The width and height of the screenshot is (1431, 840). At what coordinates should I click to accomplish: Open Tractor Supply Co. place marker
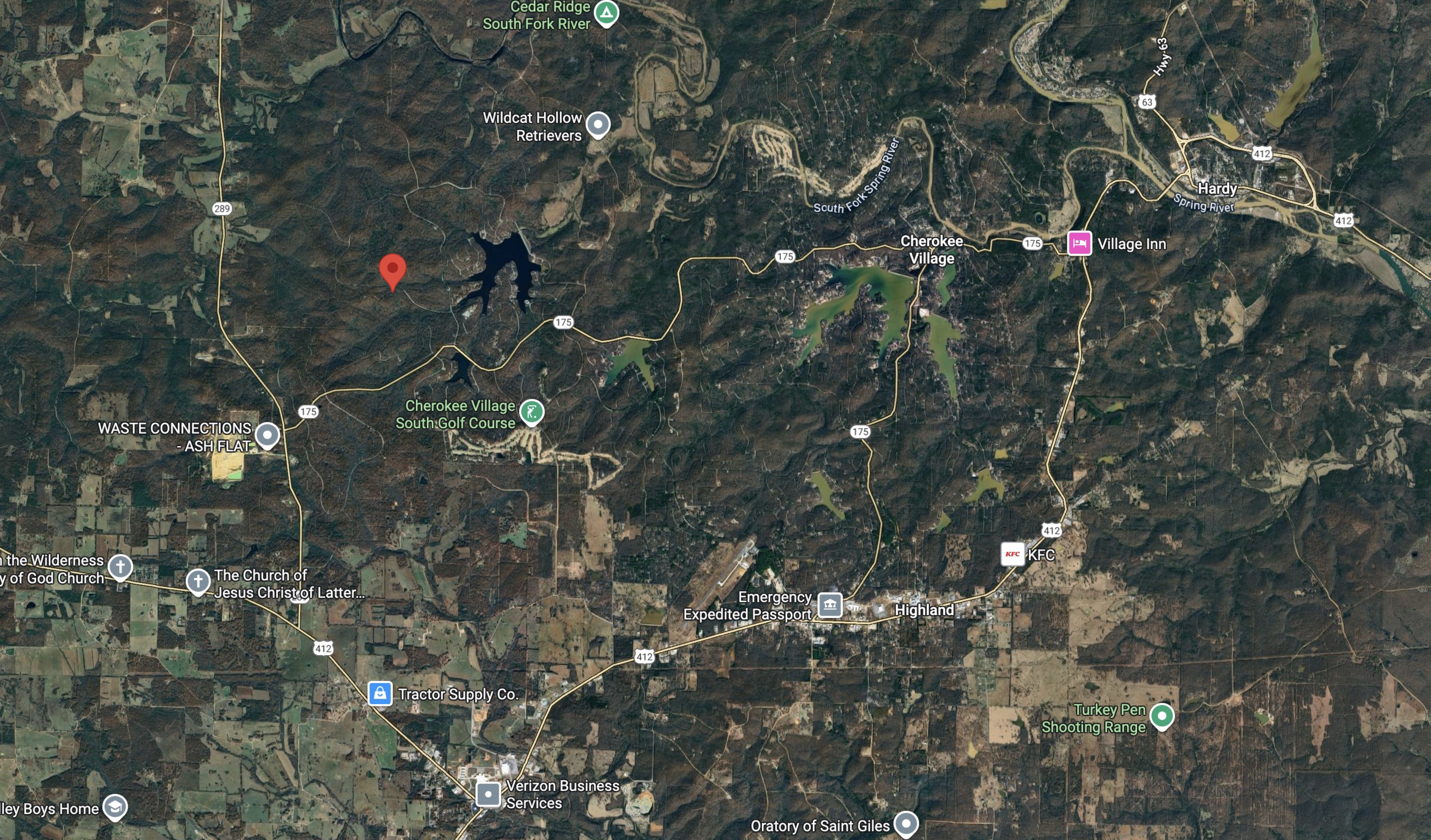click(x=380, y=694)
